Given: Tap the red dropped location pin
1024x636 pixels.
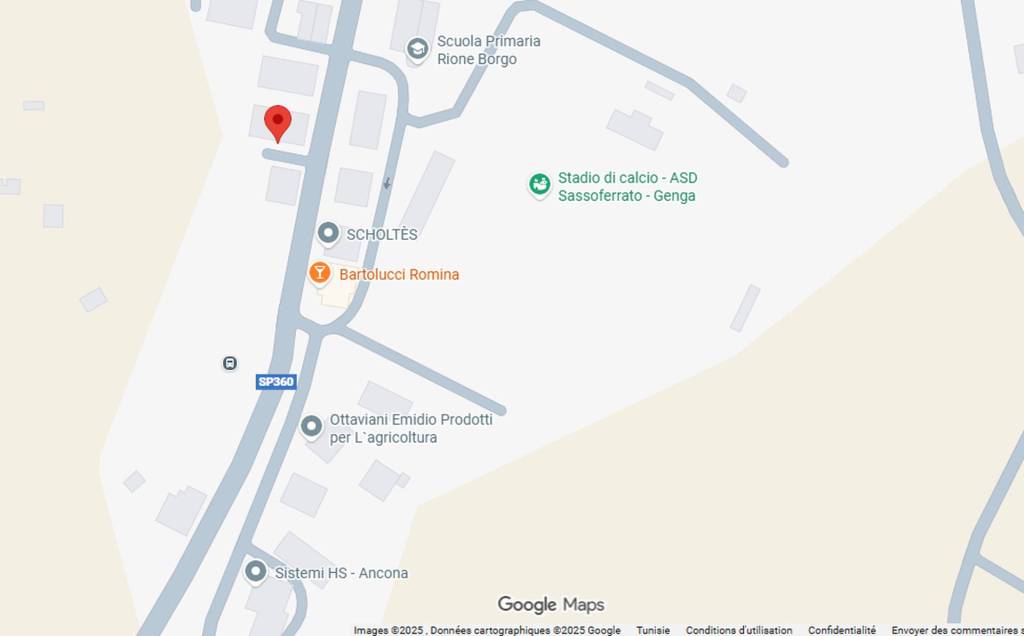Looking at the screenshot, I should click(x=277, y=122).
